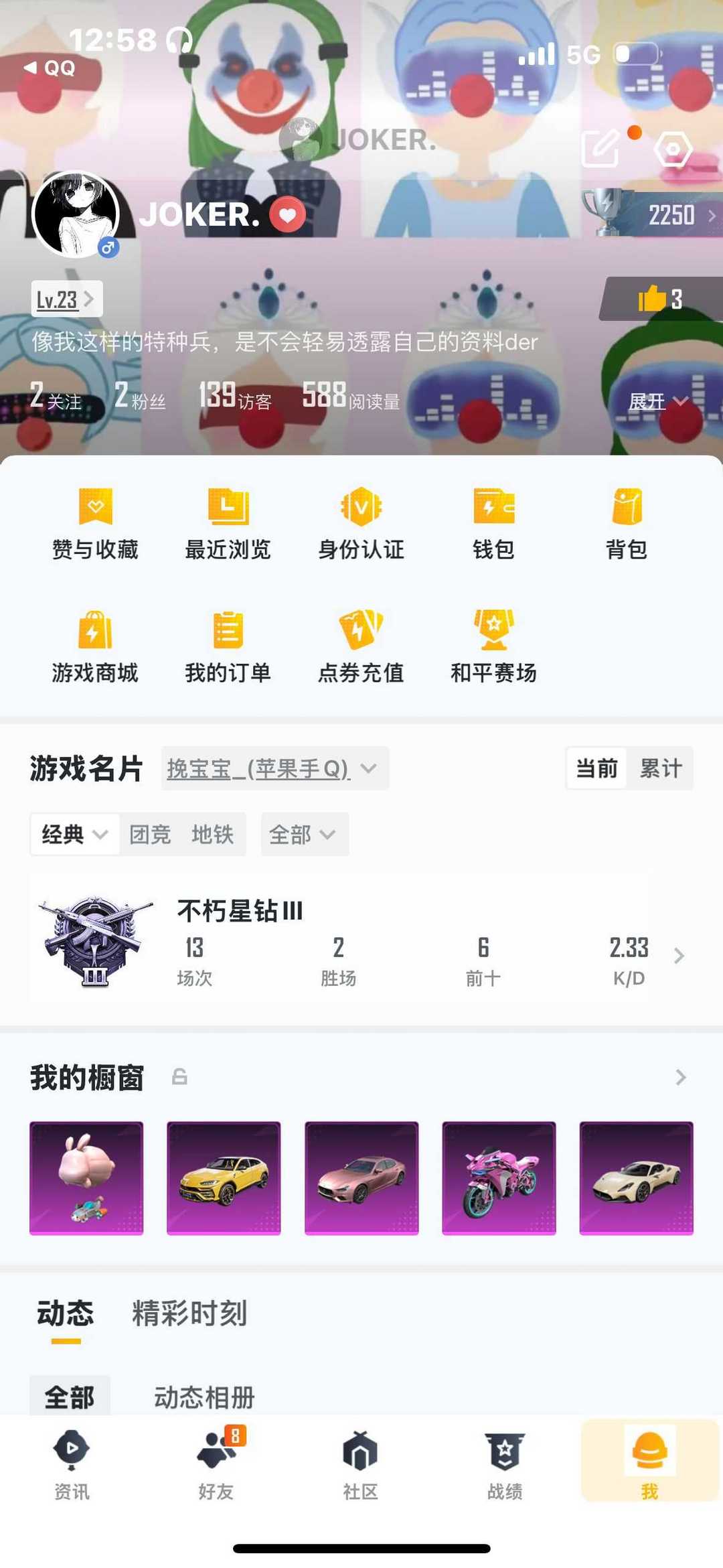
Task: Open the Lv.23 level badge
Action: pyautogui.click(x=66, y=299)
